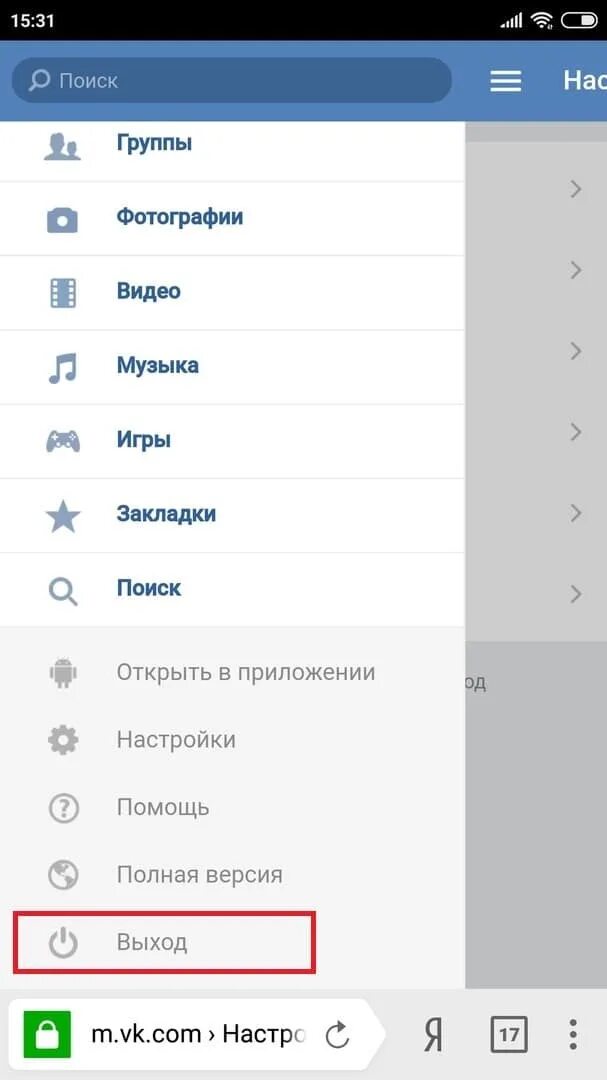The width and height of the screenshot is (607, 1080).
Task: Open Закладки bookmarks
Action: pyautogui.click(x=166, y=514)
